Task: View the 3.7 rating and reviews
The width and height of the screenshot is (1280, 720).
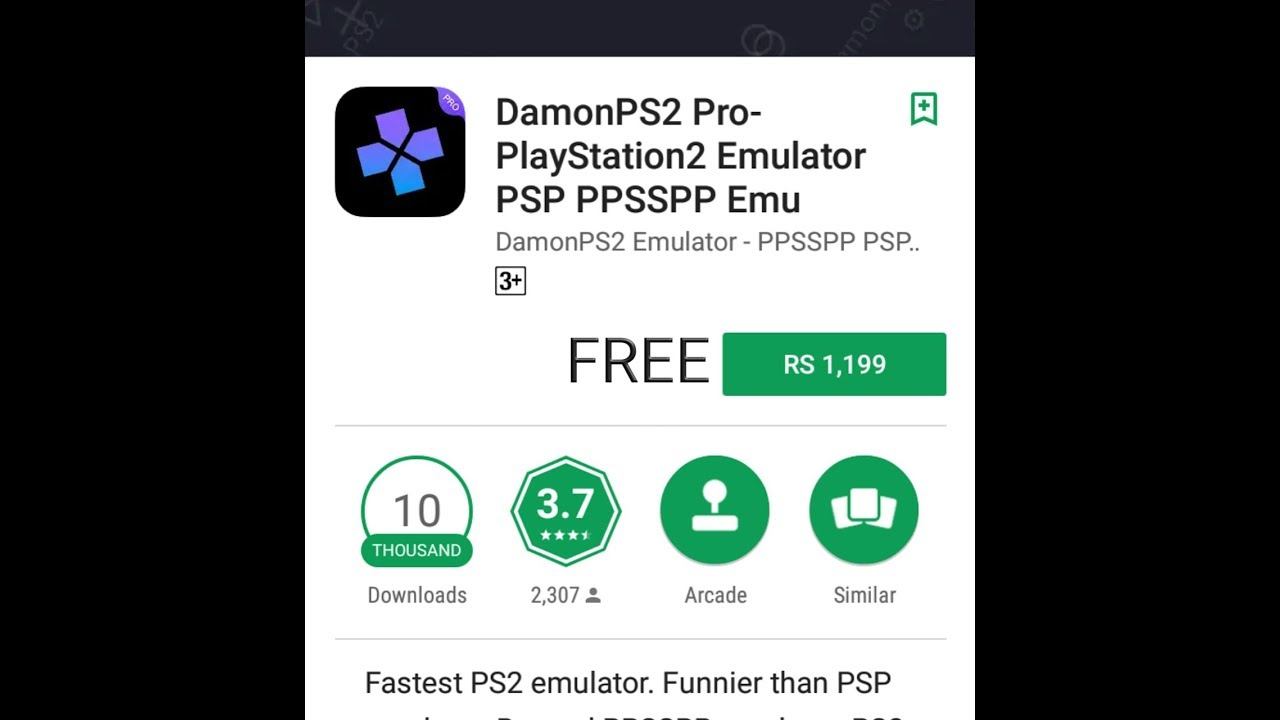Action: pyautogui.click(x=566, y=511)
